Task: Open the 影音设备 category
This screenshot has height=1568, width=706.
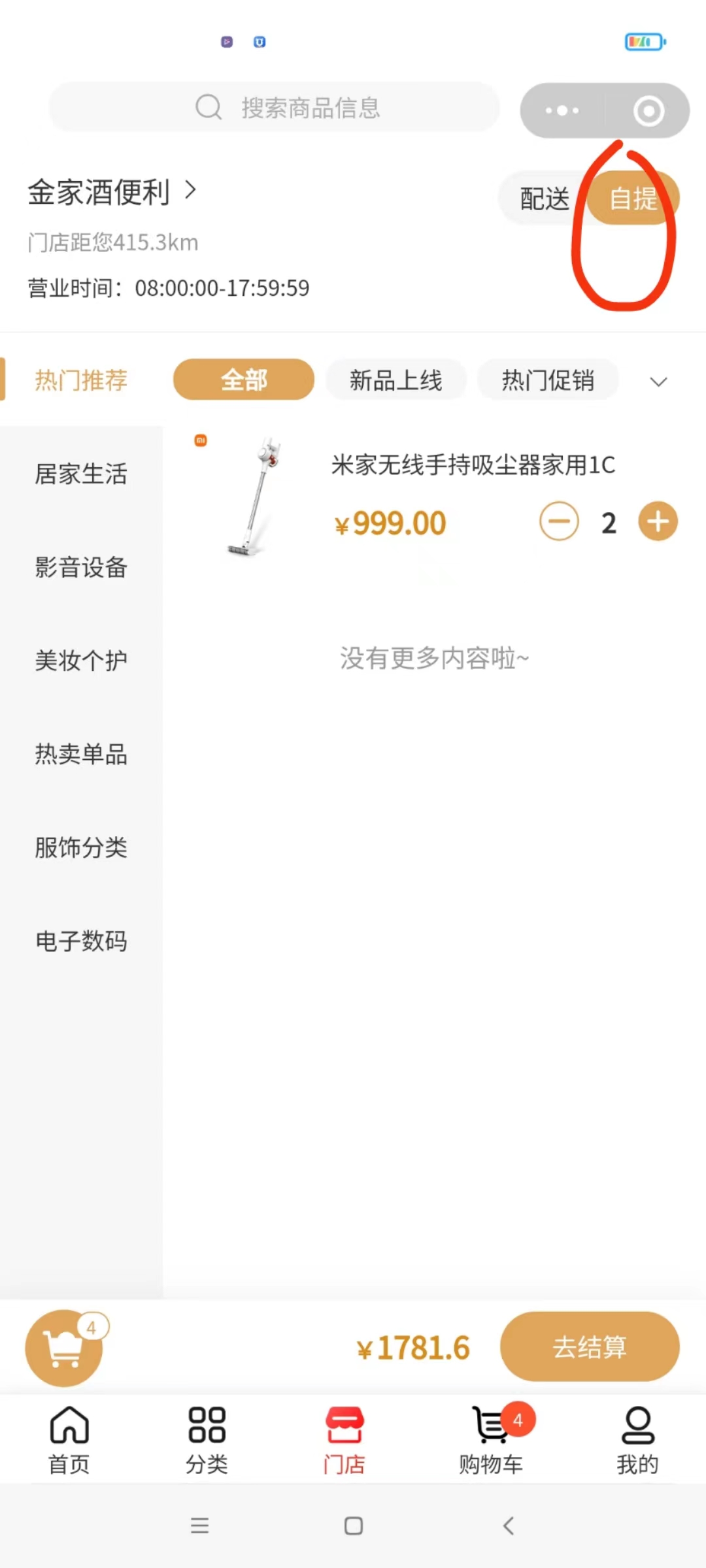Action: pyautogui.click(x=81, y=567)
